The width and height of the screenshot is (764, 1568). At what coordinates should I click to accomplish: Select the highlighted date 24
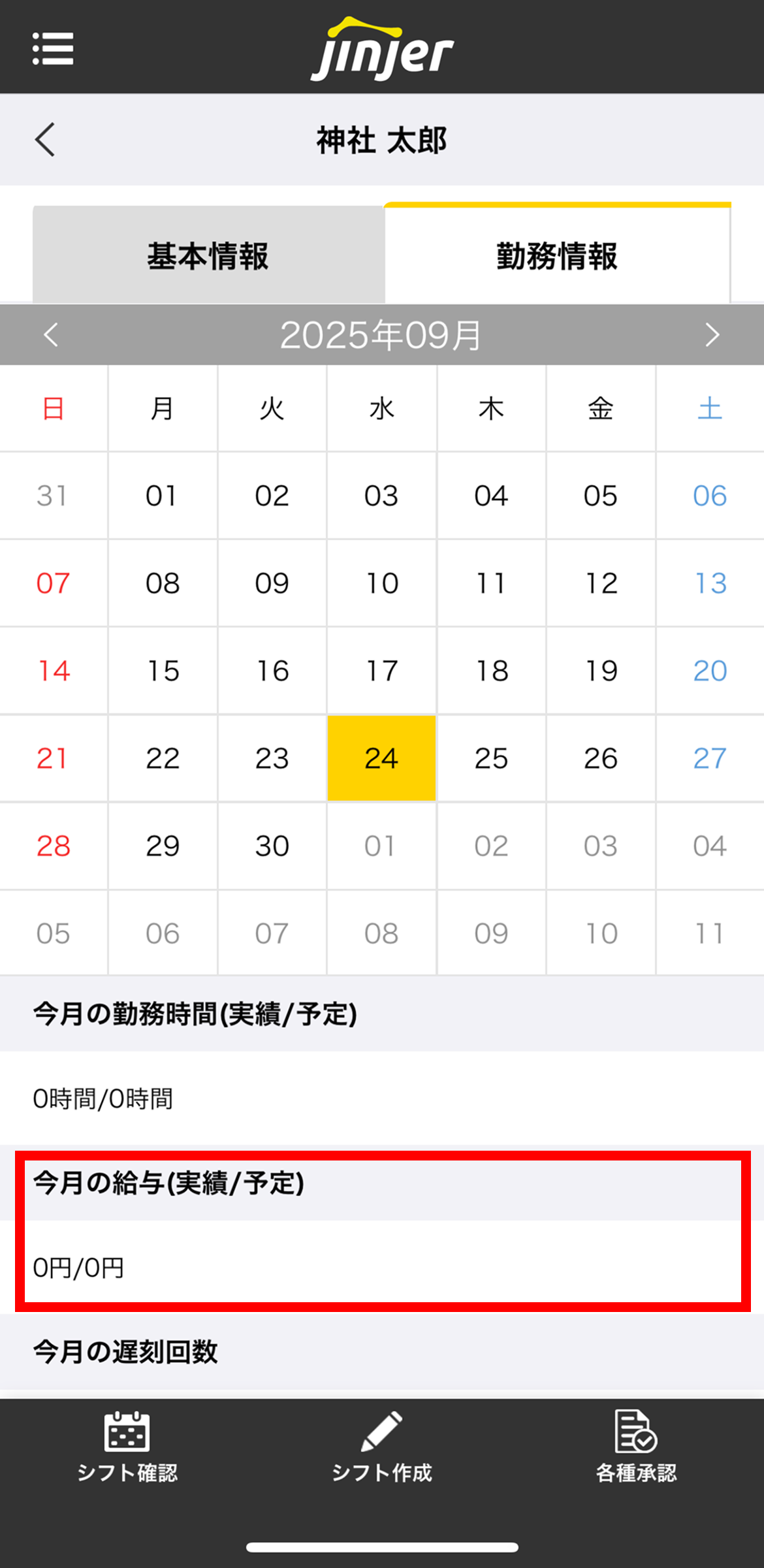point(381,758)
